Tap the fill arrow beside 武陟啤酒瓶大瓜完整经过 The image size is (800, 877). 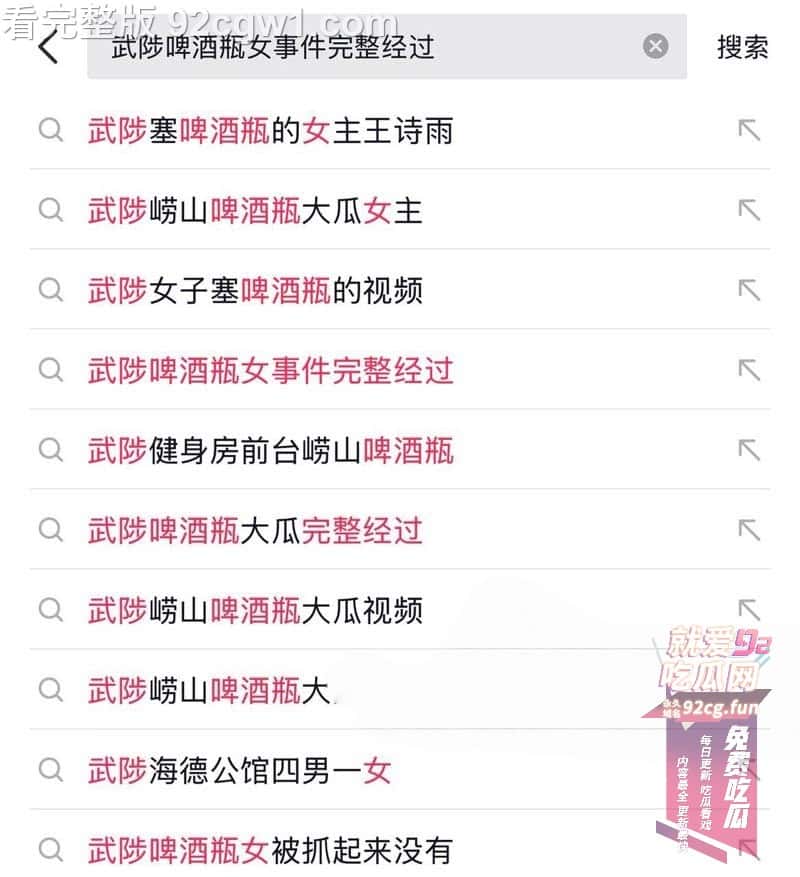(x=748, y=530)
